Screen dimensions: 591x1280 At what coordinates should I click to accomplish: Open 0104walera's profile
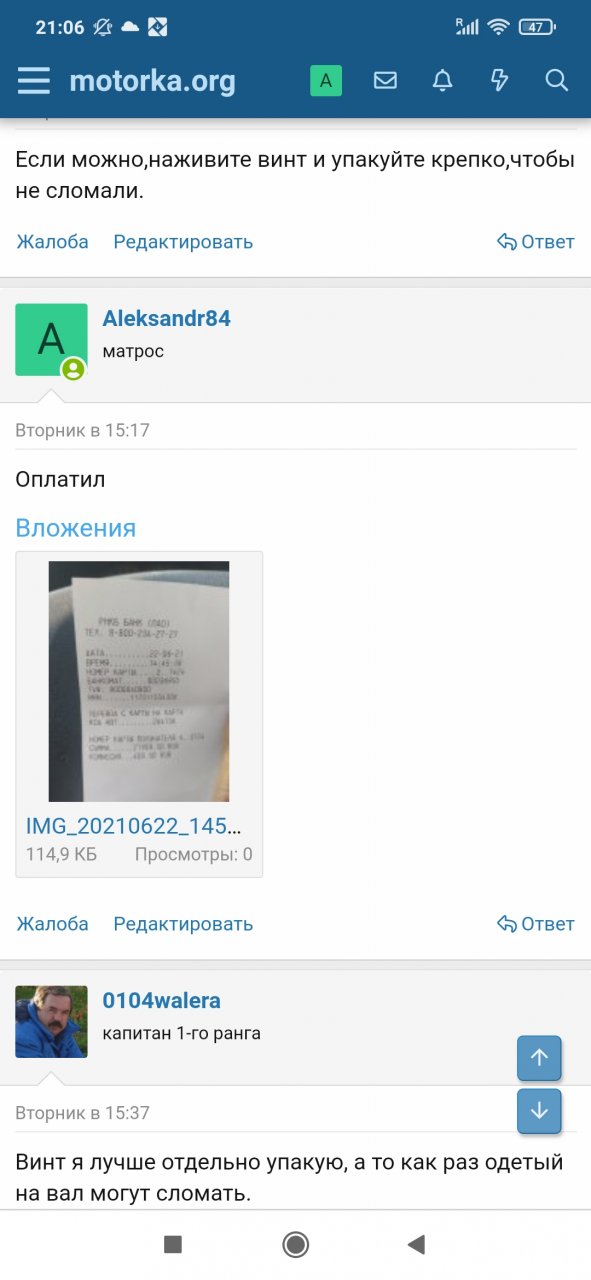[x=162, y=1001]
